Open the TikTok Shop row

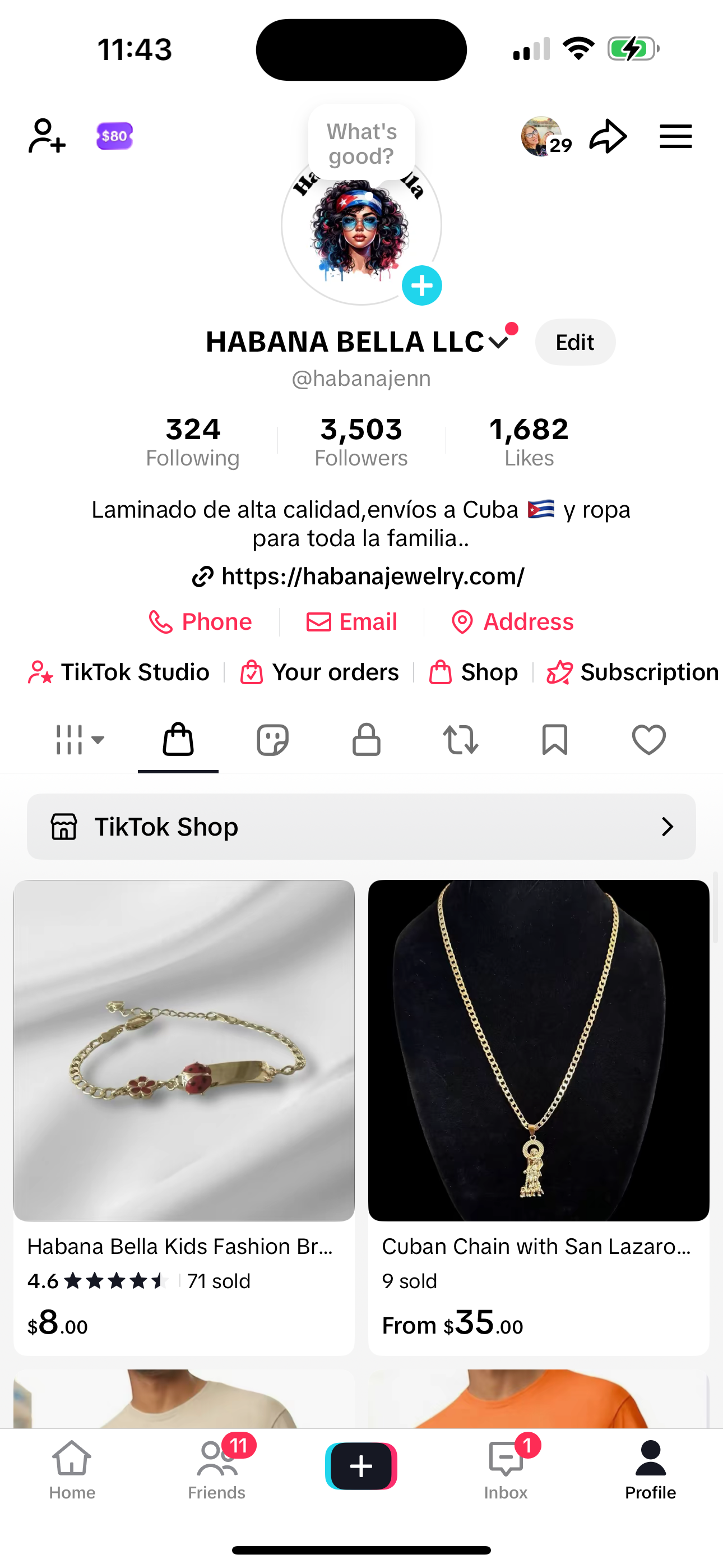[x=361, y=827]
